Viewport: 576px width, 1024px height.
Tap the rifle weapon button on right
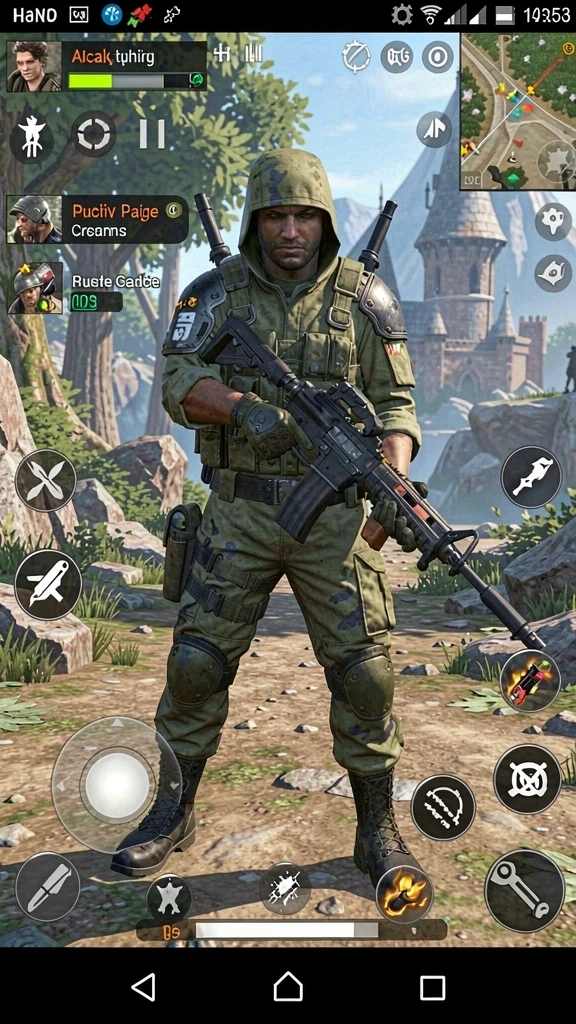click(x=532, y=477)
